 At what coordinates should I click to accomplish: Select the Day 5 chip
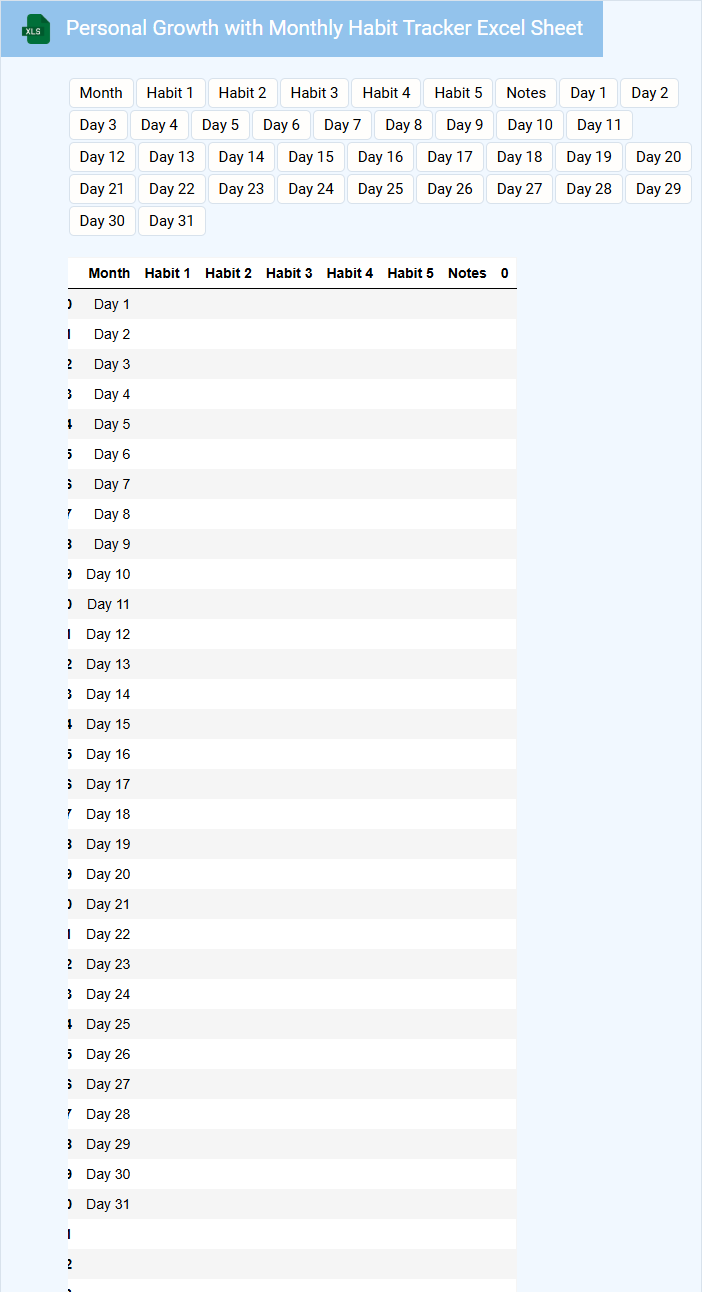tap(220, 125)
